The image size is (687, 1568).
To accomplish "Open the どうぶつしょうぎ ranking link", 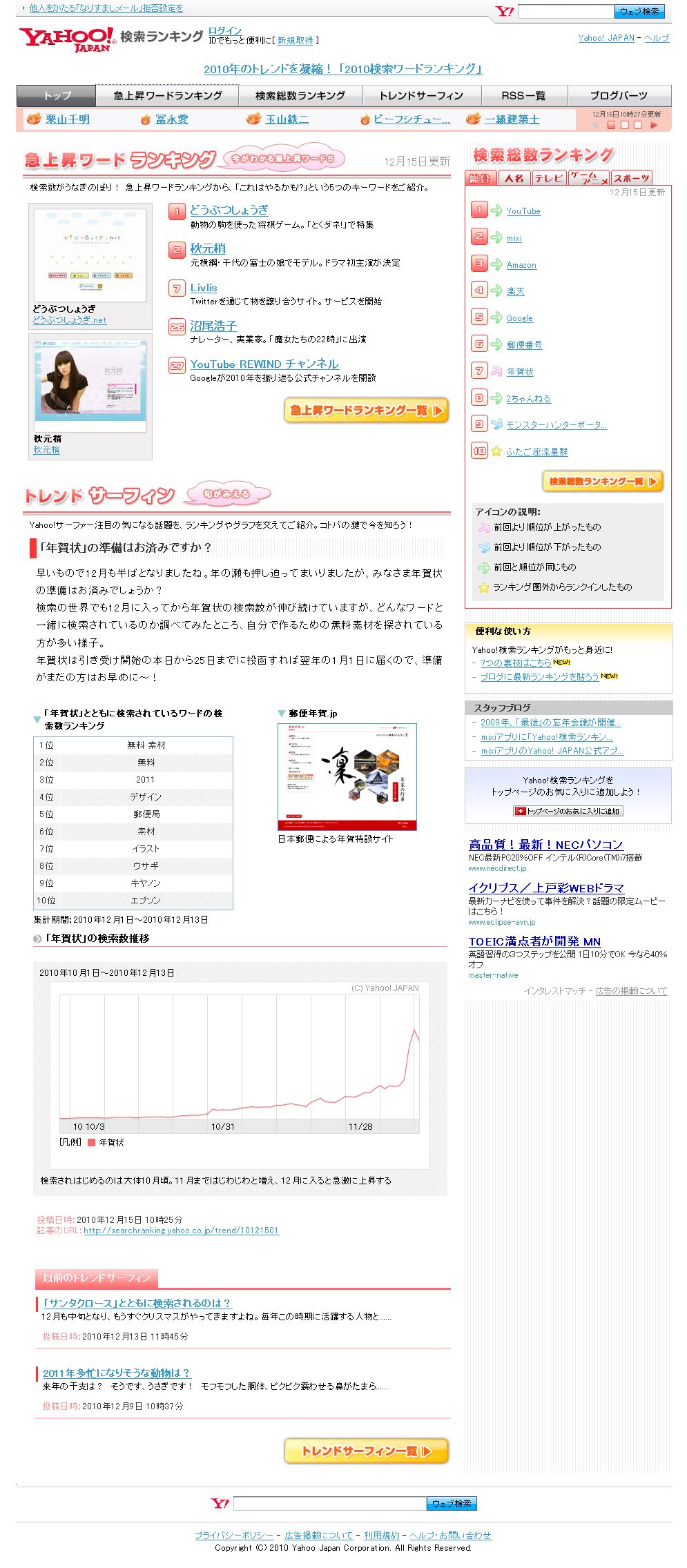I will [x=229, y=210].
